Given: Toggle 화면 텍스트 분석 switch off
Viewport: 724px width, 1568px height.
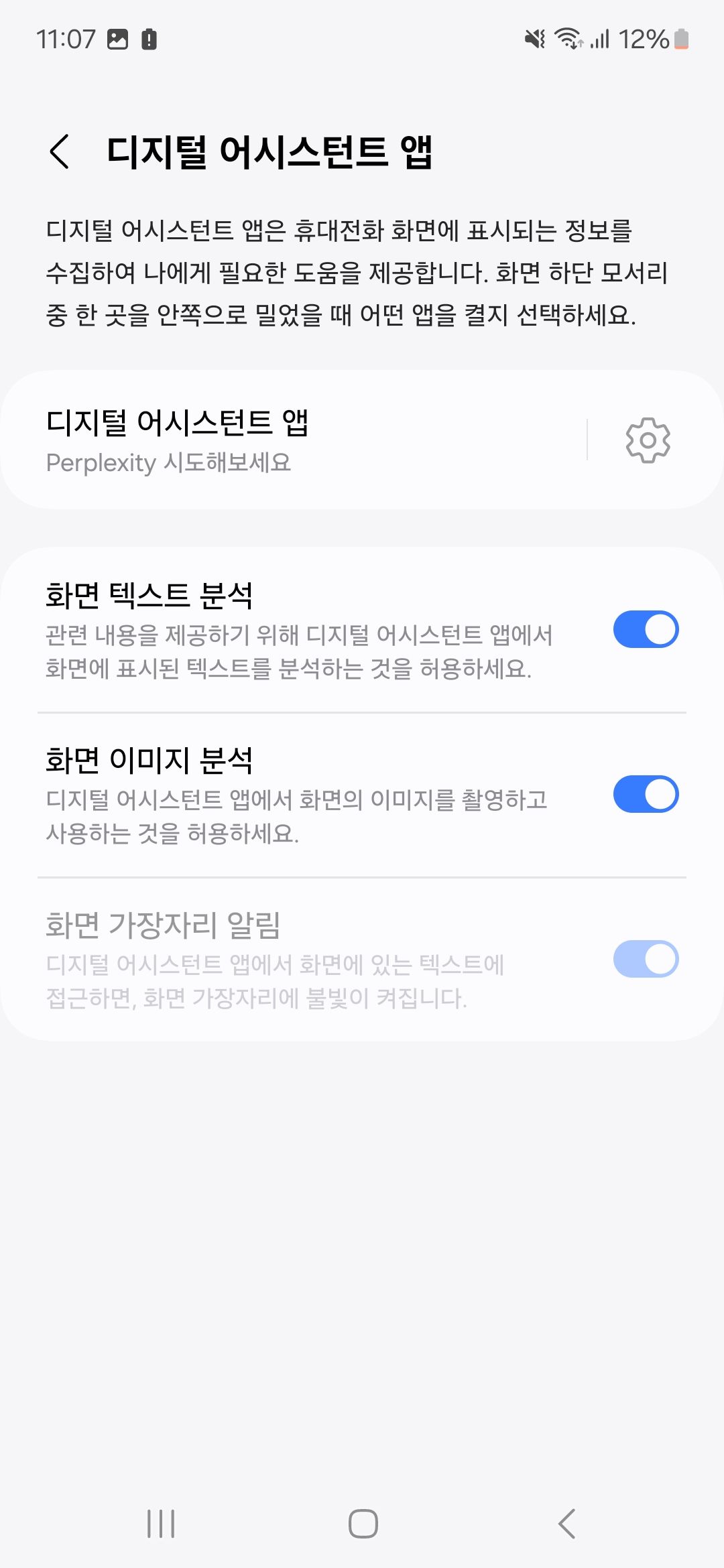Looking at the screenshot, I should (x=646, y=630).
